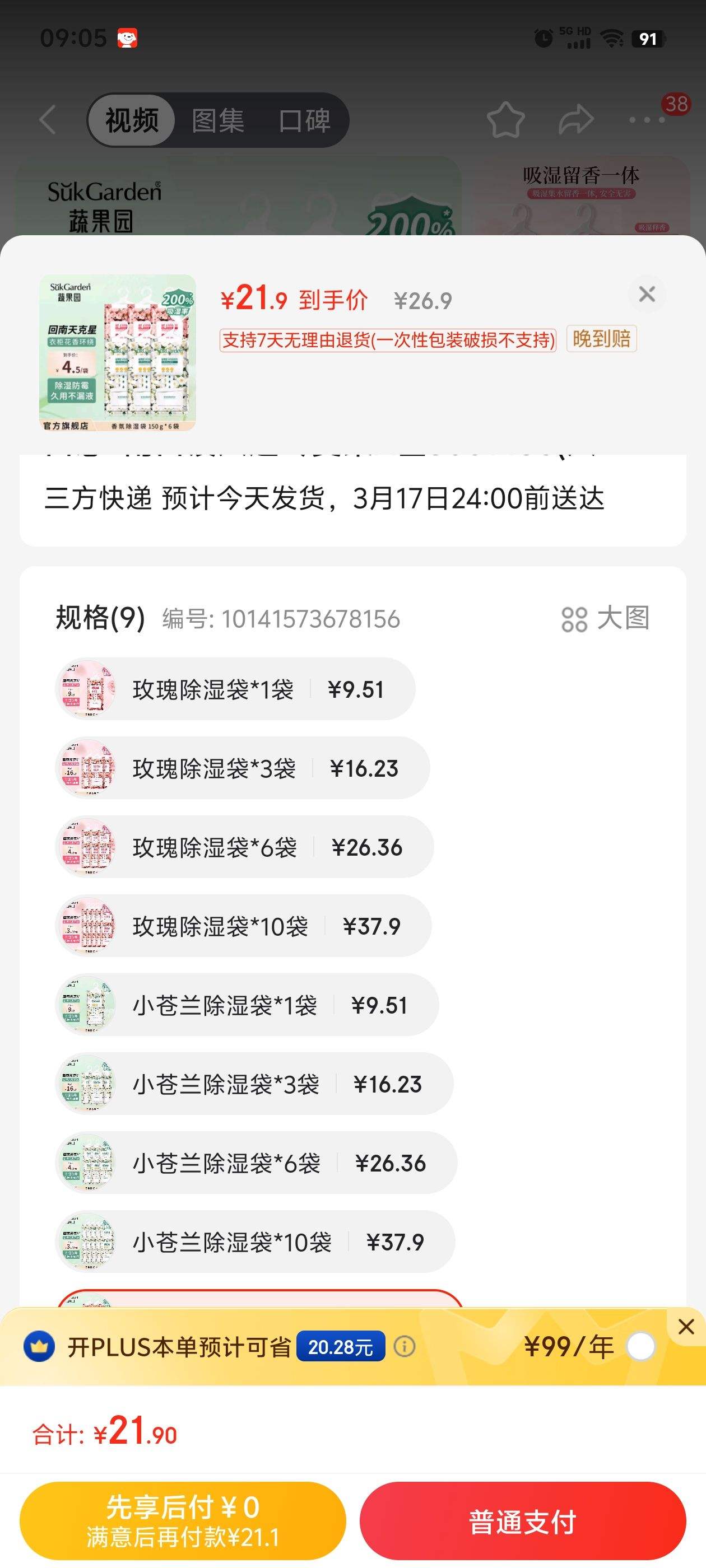
Task: Open the 晚到赔 guarantee tag
Action: pyautogui.click(x=601, y=338)
